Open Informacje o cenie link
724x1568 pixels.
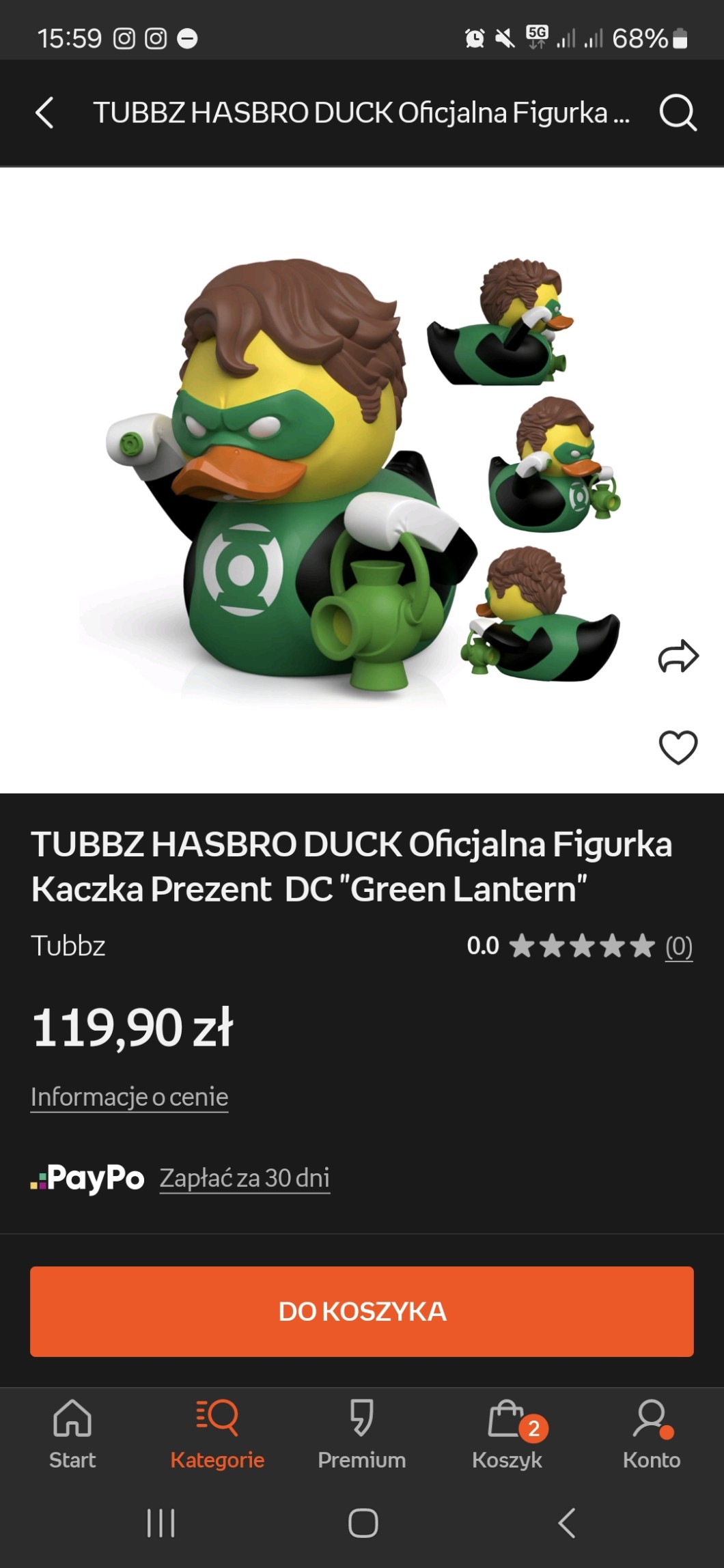[x=129, y=1097]
